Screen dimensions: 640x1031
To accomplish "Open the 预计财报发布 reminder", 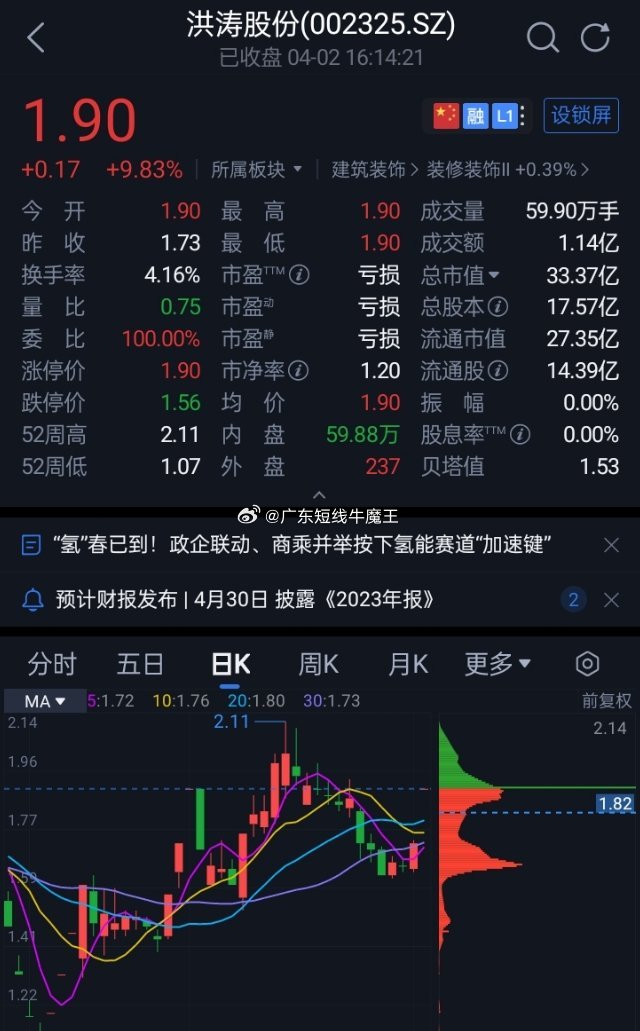I will click(245, 599).
